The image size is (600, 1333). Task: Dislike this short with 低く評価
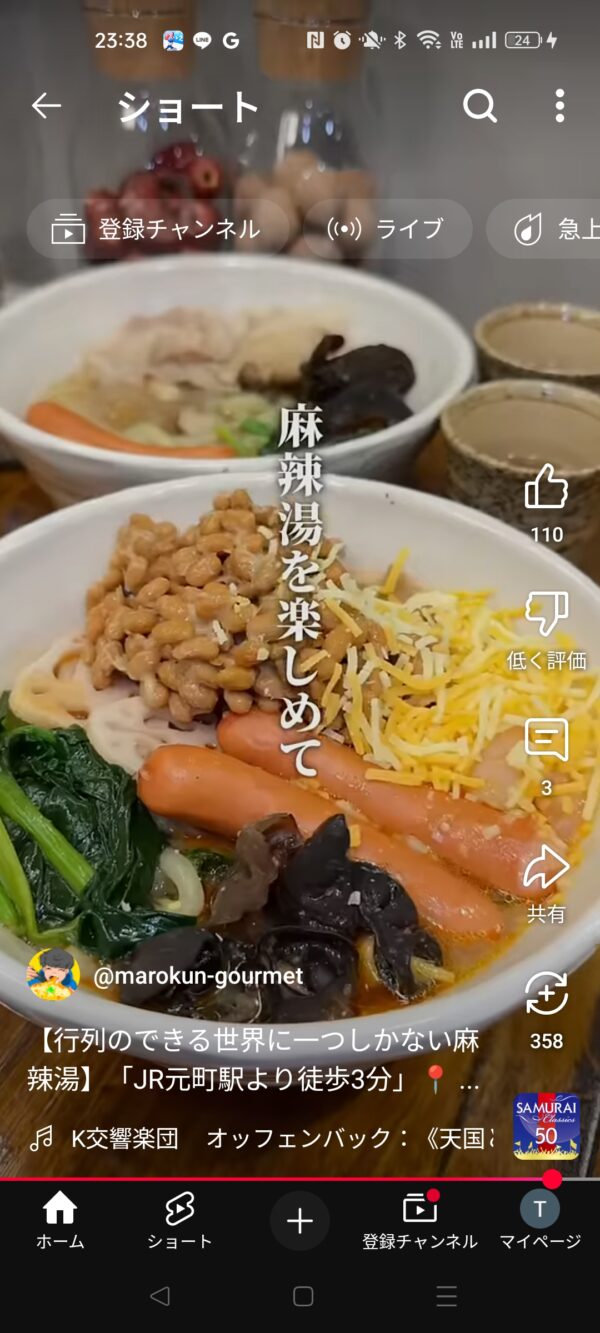[546, 614]
